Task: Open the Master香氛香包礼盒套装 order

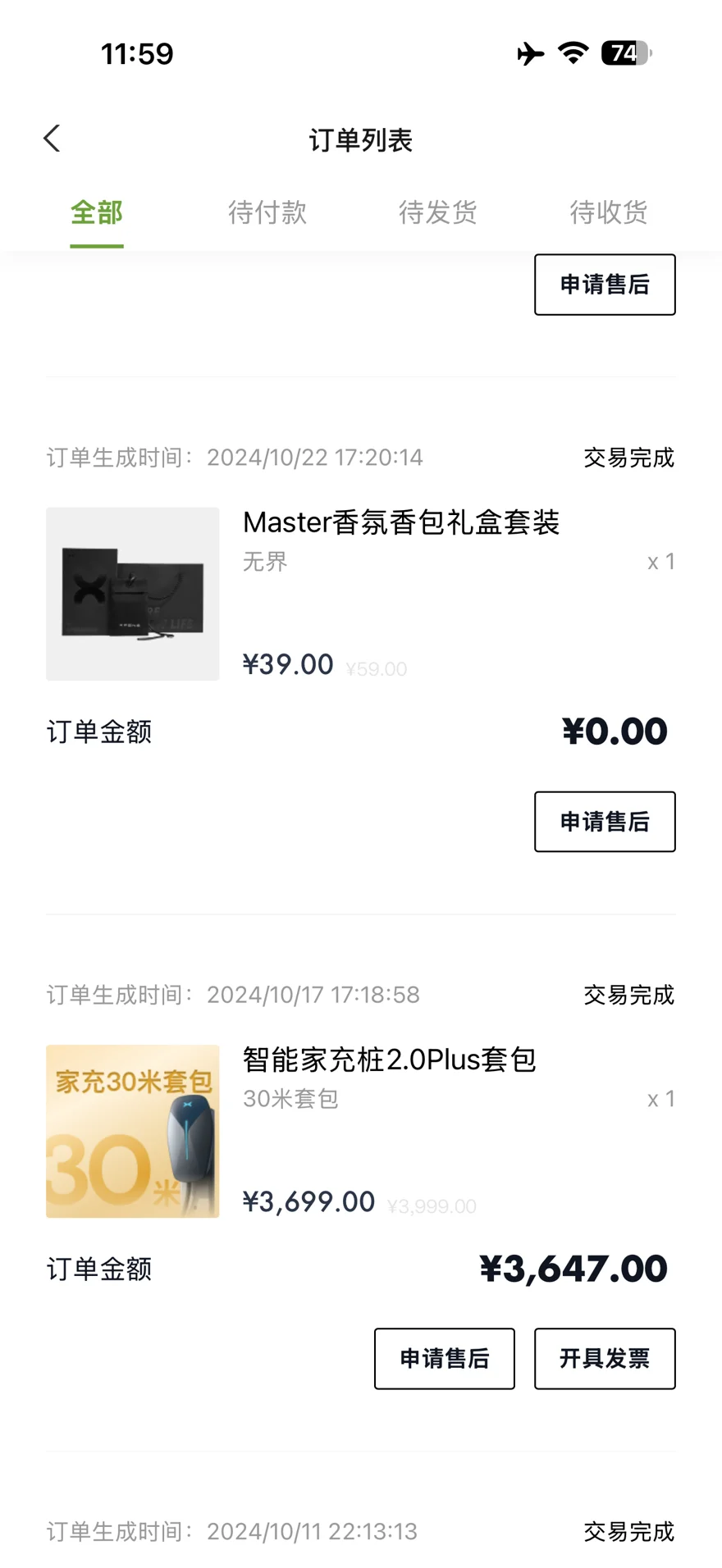Action: tap(400, 522)
